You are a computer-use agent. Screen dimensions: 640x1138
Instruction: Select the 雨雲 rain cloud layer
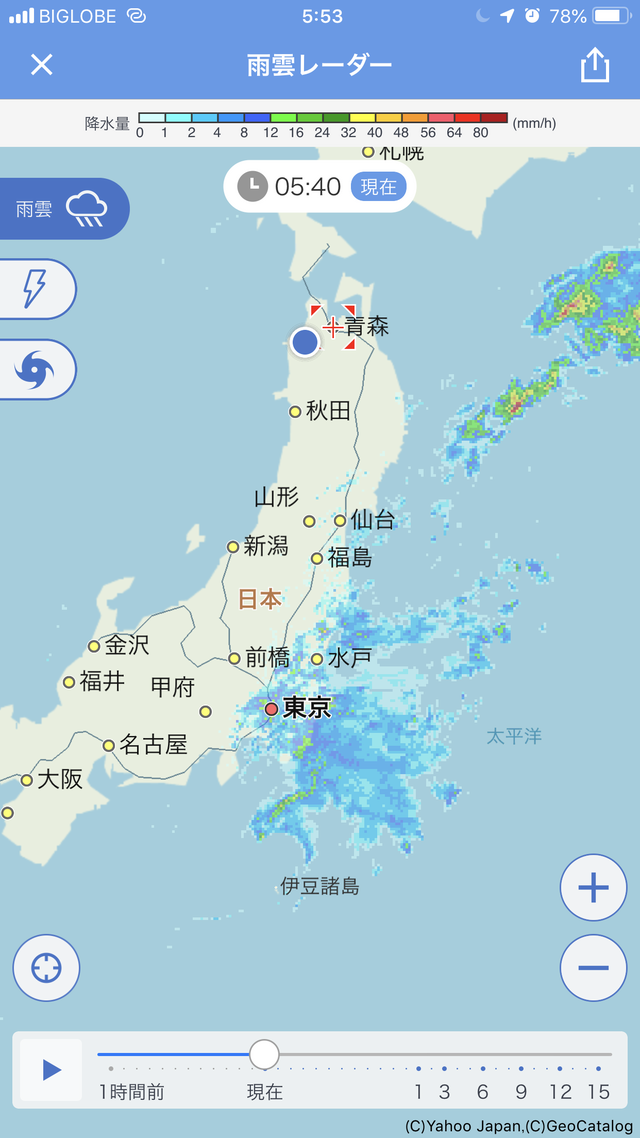pyautogui.click(x=64, y=209)
